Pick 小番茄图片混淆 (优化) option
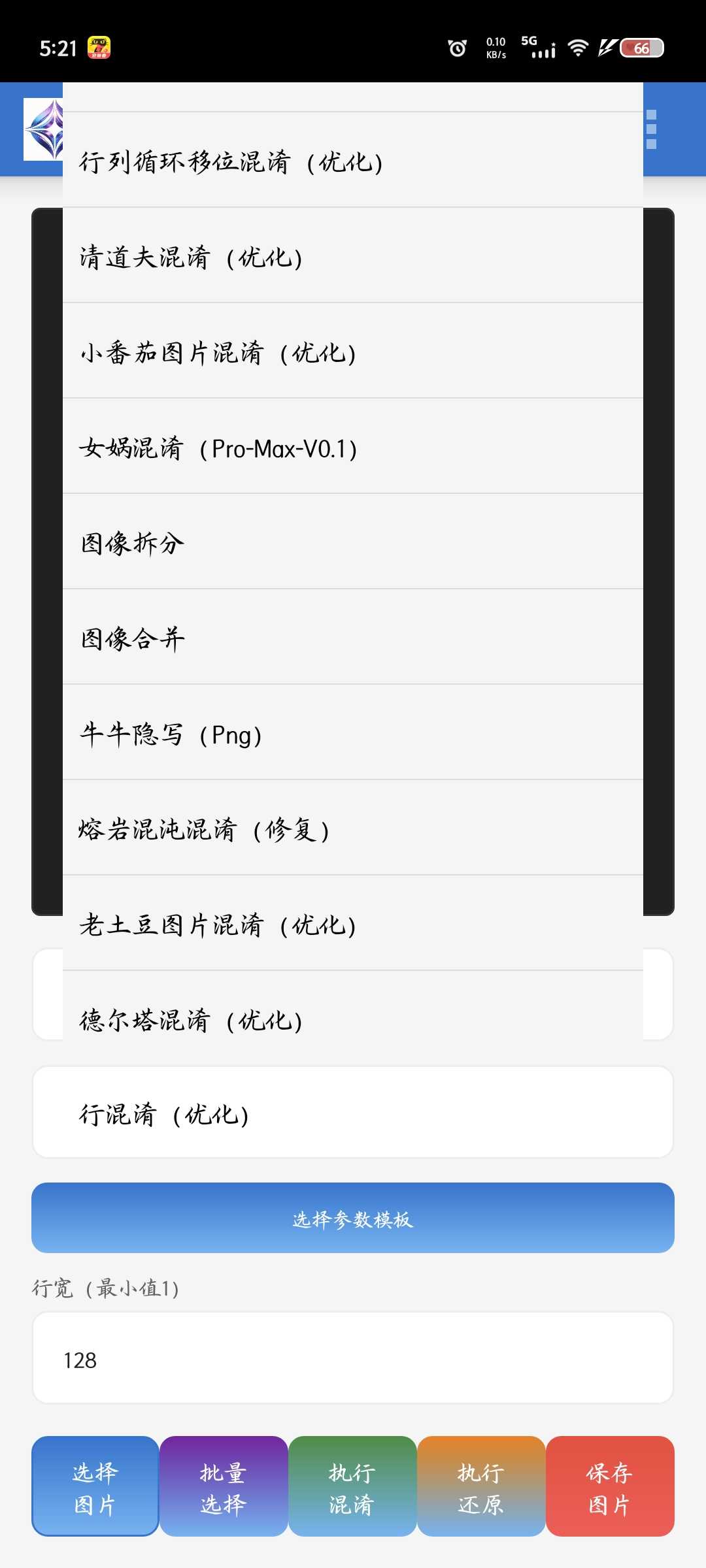This screenshot has height=1568, width=706. pyautogui.click(x=353, y=351)
